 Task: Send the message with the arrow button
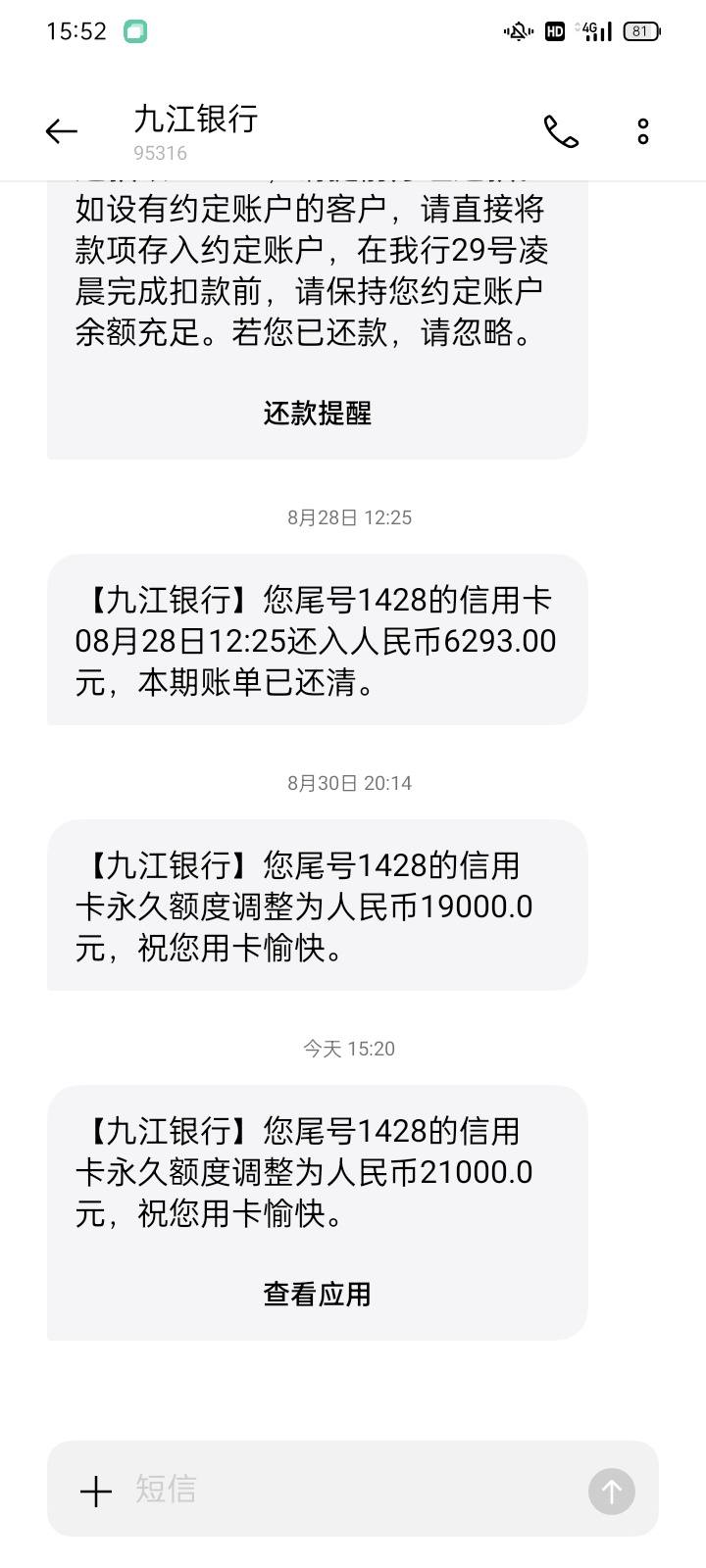click(612, 1491)
